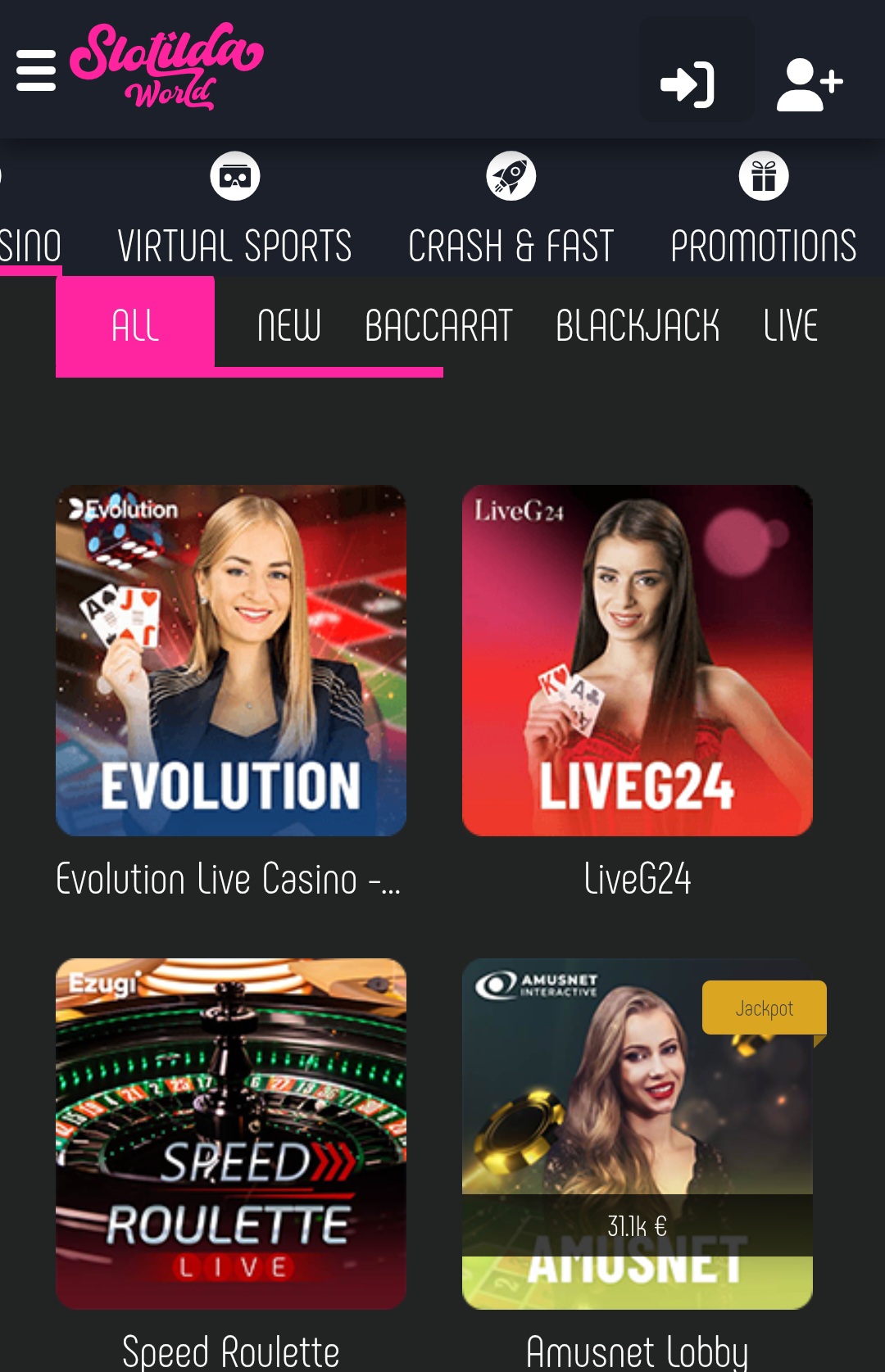Screen dimensions: 885x1372
Task: Switch to the New filter
Action: [x=288, y=325]
